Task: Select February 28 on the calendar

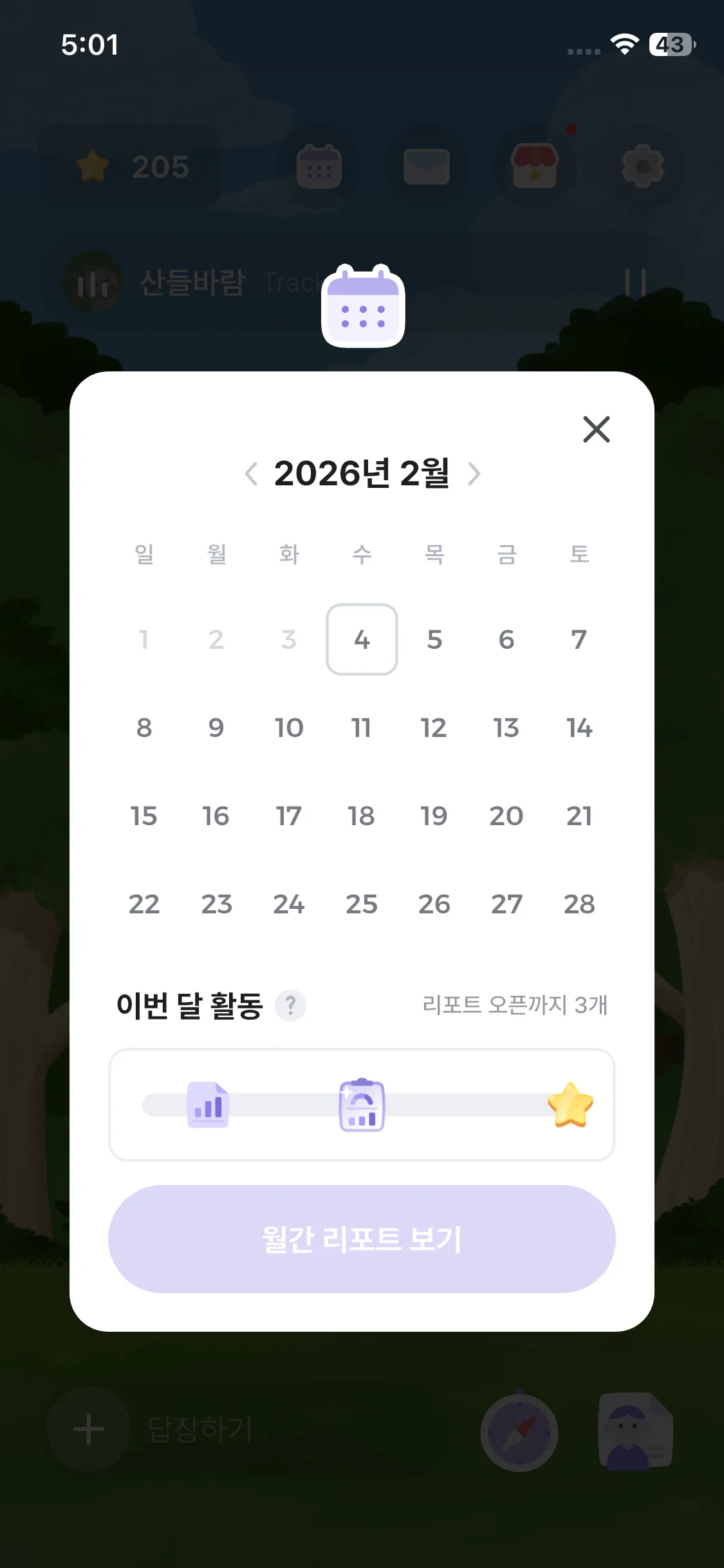Action: click(x=579, y=904)
